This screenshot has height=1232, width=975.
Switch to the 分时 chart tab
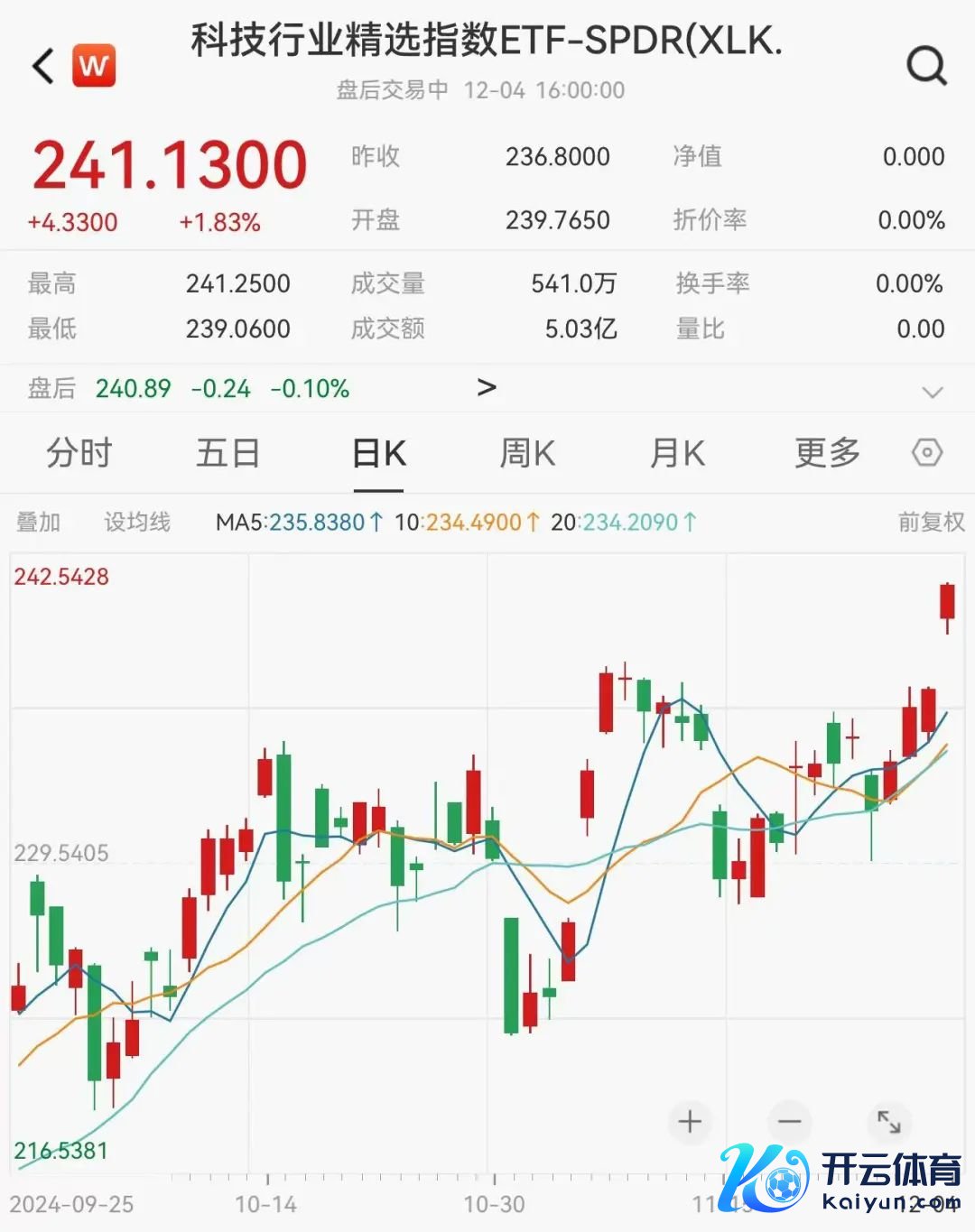tap(79, 453)
